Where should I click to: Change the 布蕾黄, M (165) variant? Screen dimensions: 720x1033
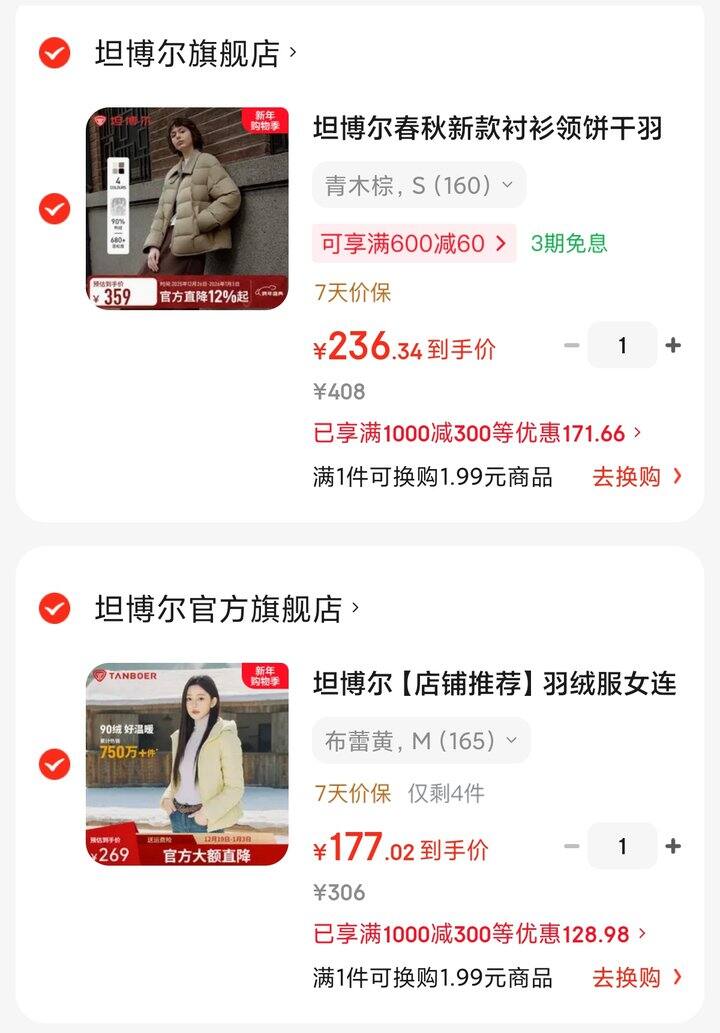point(421,741)
